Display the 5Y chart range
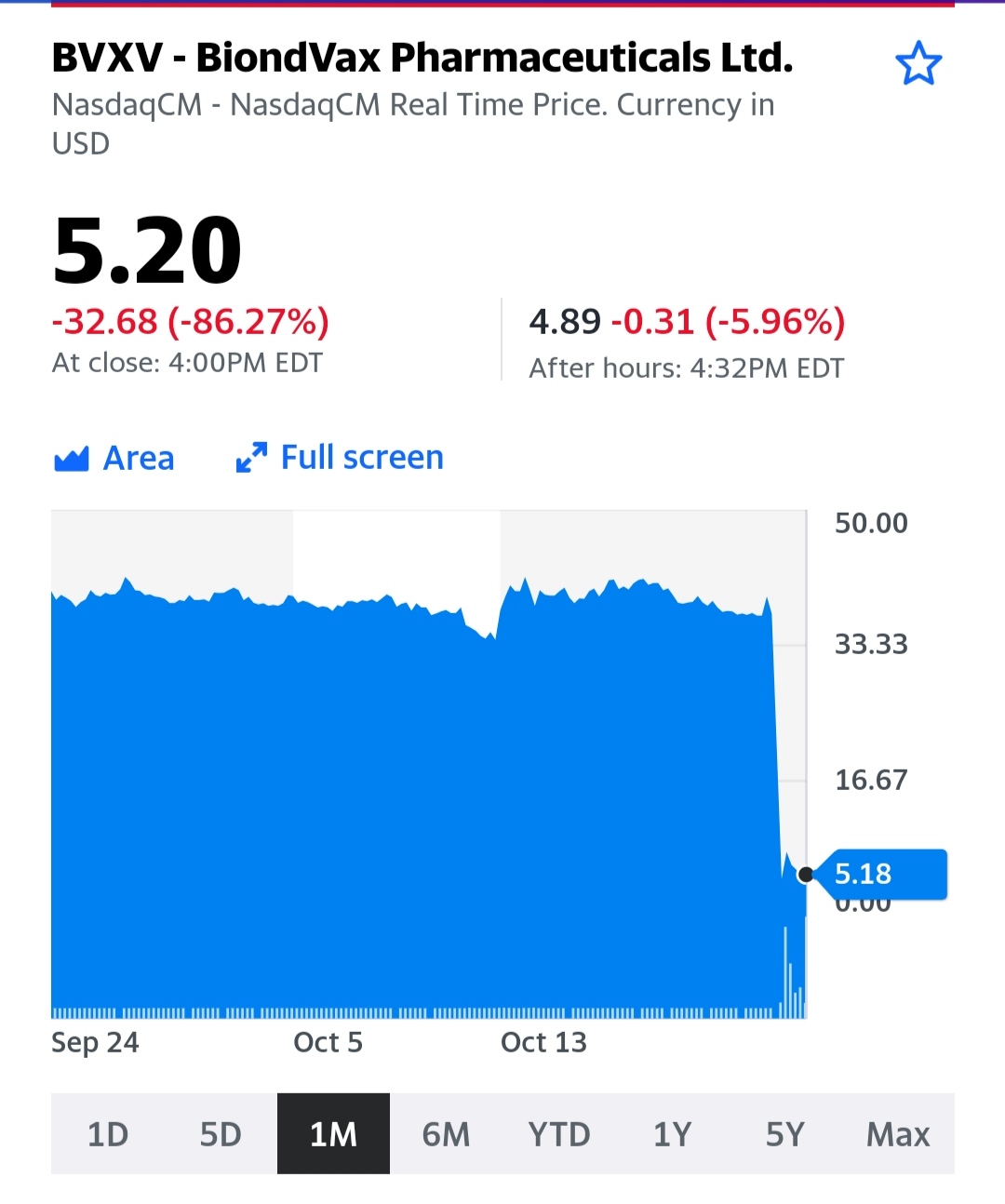This screenshot has width=1005, height=1204. [784, 1133]
